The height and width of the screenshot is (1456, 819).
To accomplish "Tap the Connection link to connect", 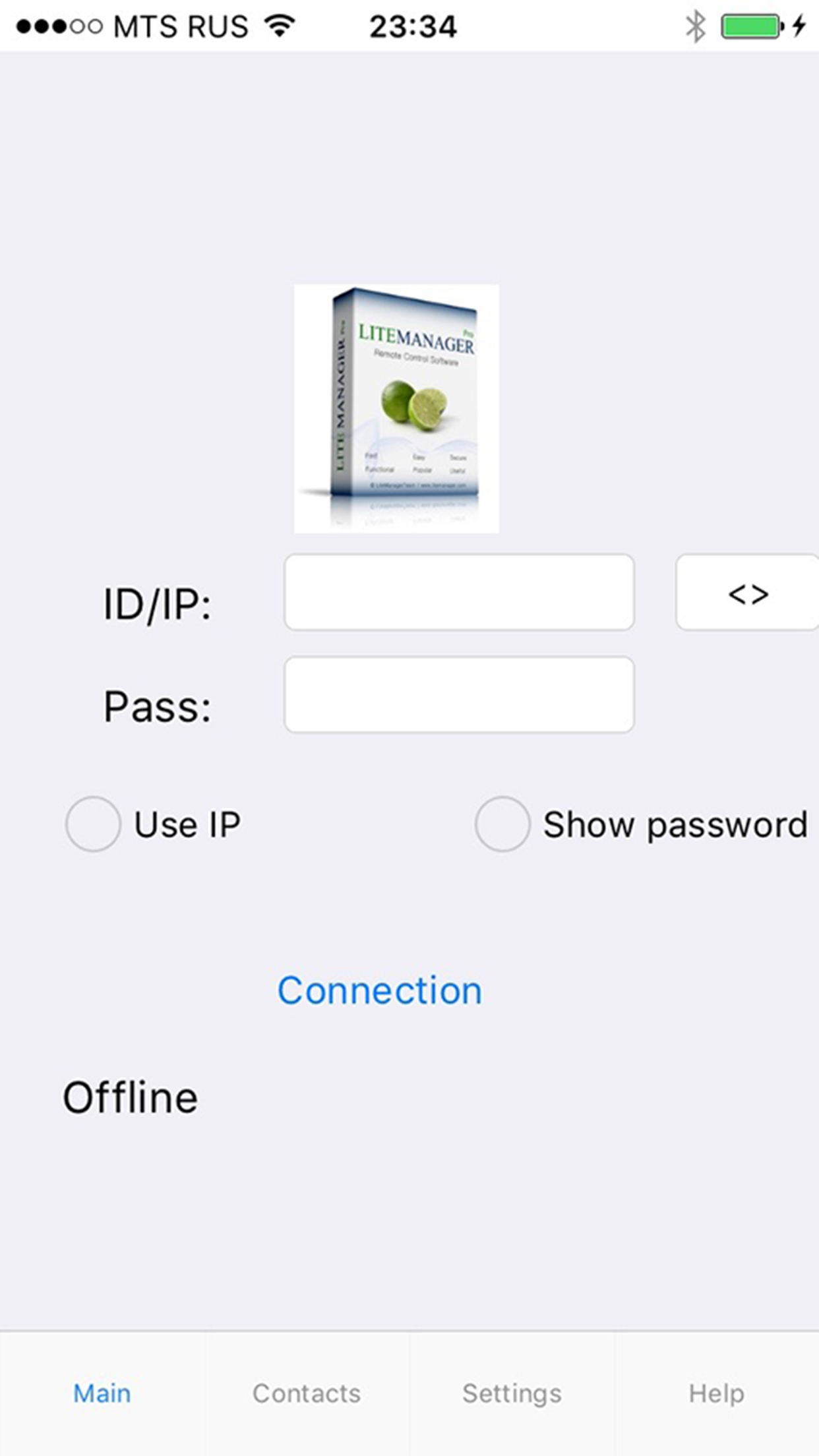I will click(x=380, y=989).
